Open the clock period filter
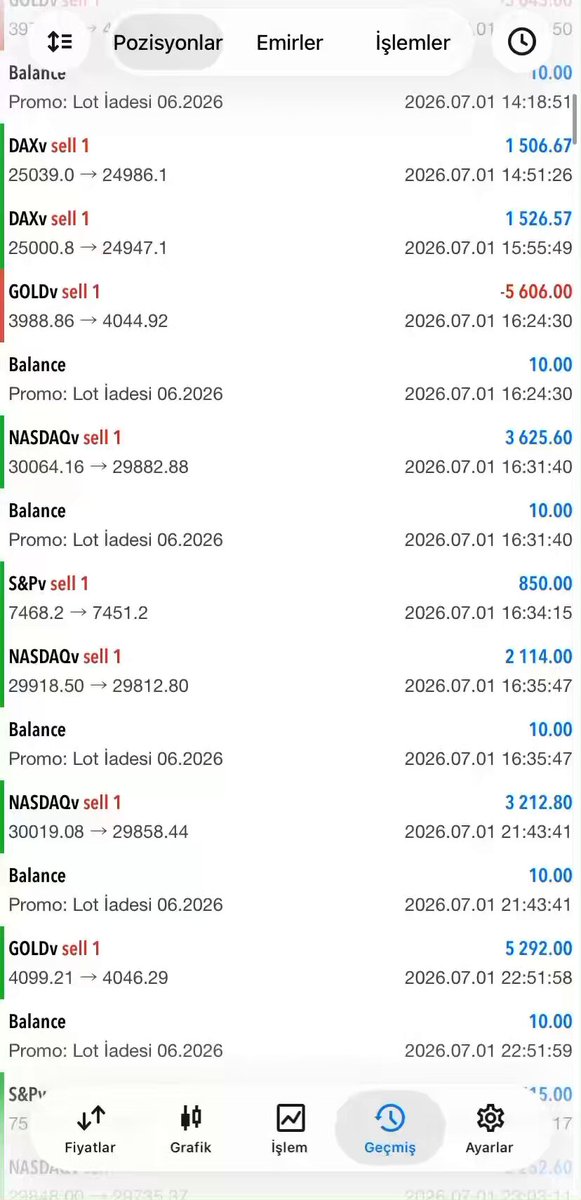Screen dimensions: 581x1200 tap(521, 42)
